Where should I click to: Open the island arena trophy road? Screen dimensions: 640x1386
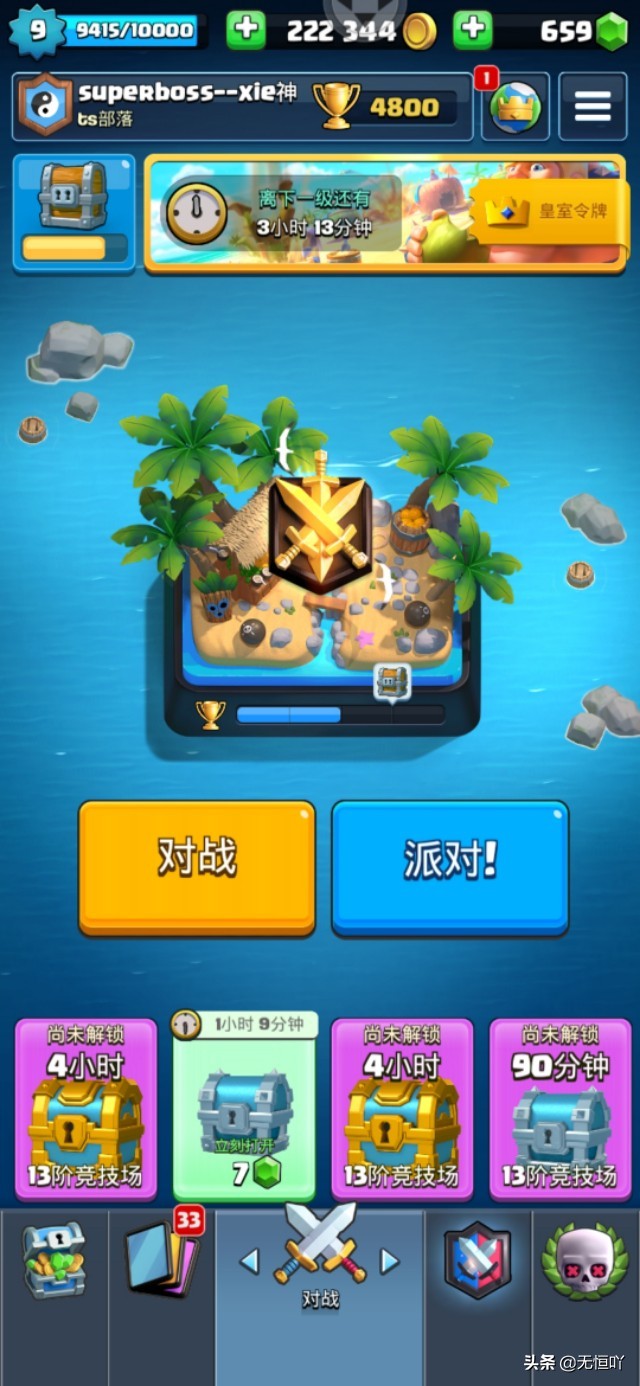tap(322, 560)
